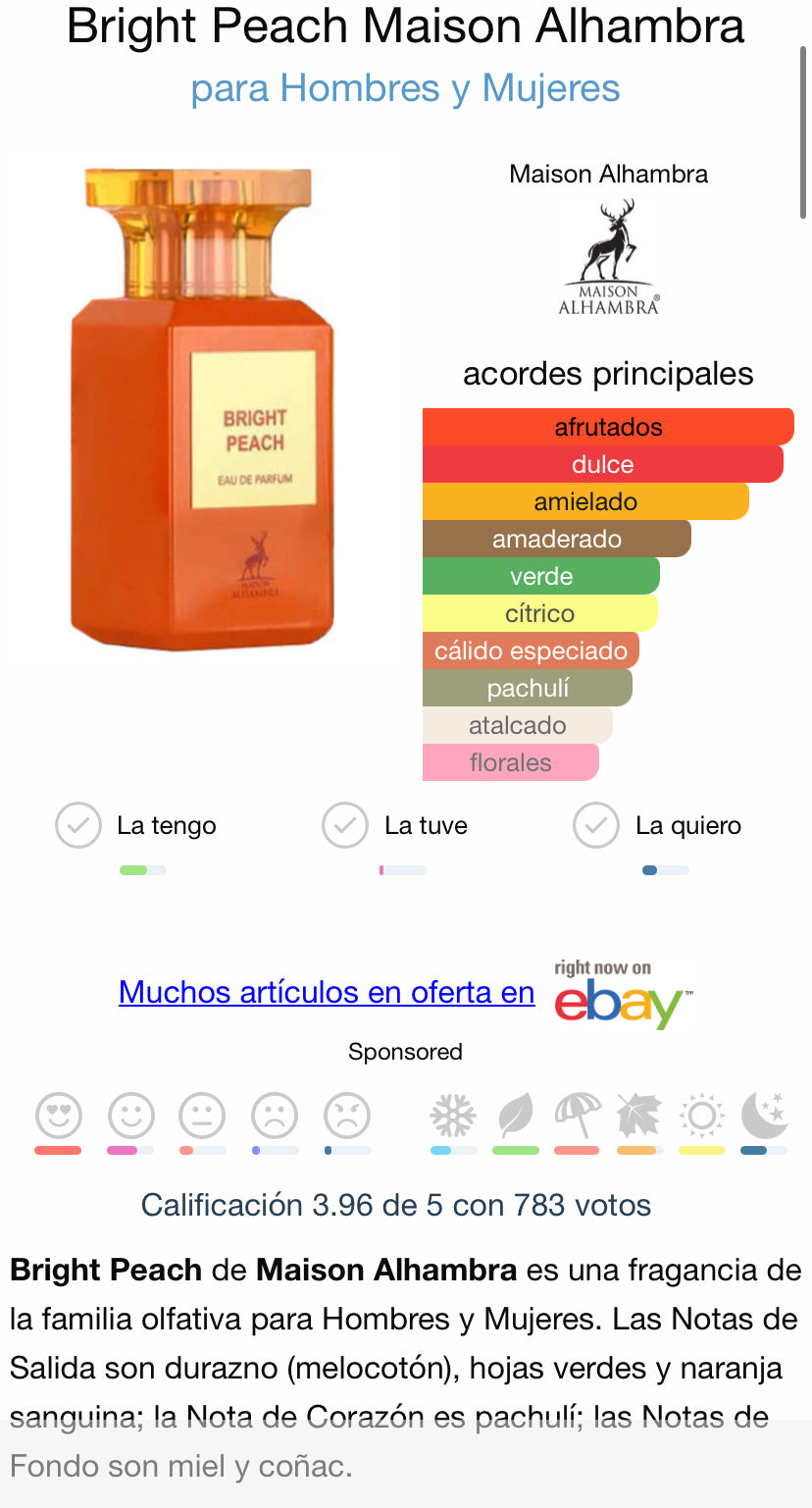The height and width of the screenshot is (1508, 812).
Task: Click the winter snowflake icon
Action: pyautogui.click(x=452, y=1117)
